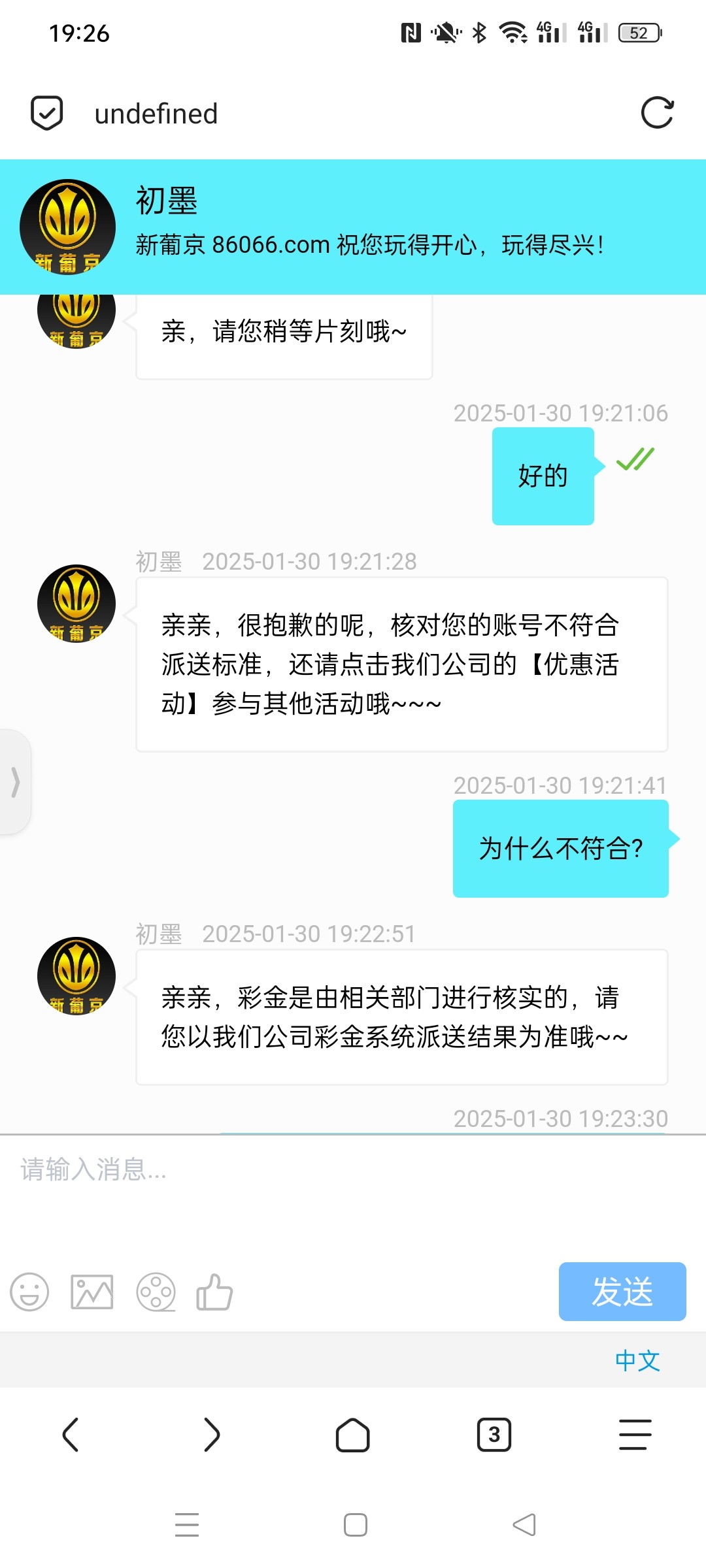
Task: Reload the page with the refresh icon
Action: coord(657,113)
